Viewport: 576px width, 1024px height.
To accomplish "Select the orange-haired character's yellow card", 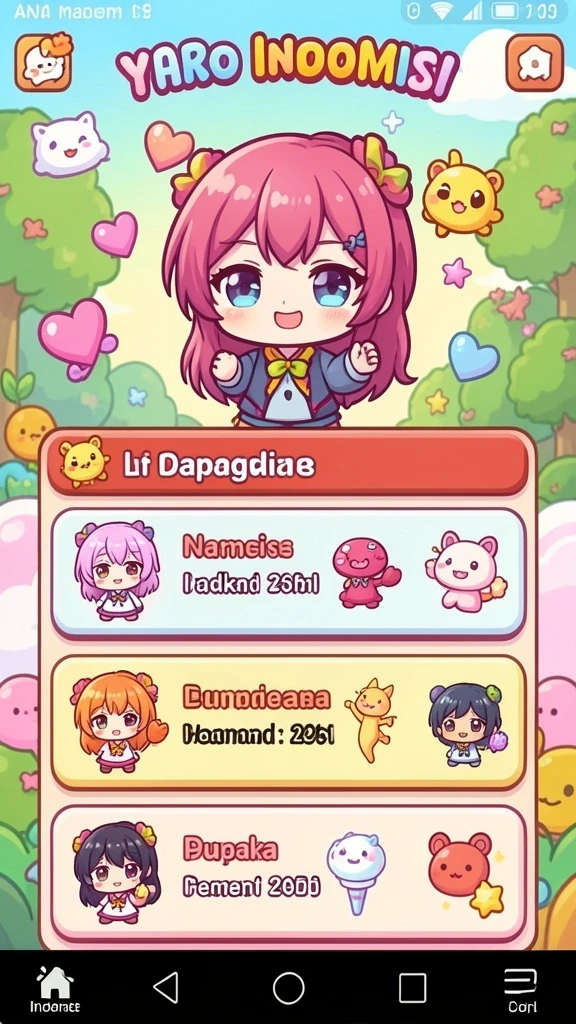I will pos(288,722).
